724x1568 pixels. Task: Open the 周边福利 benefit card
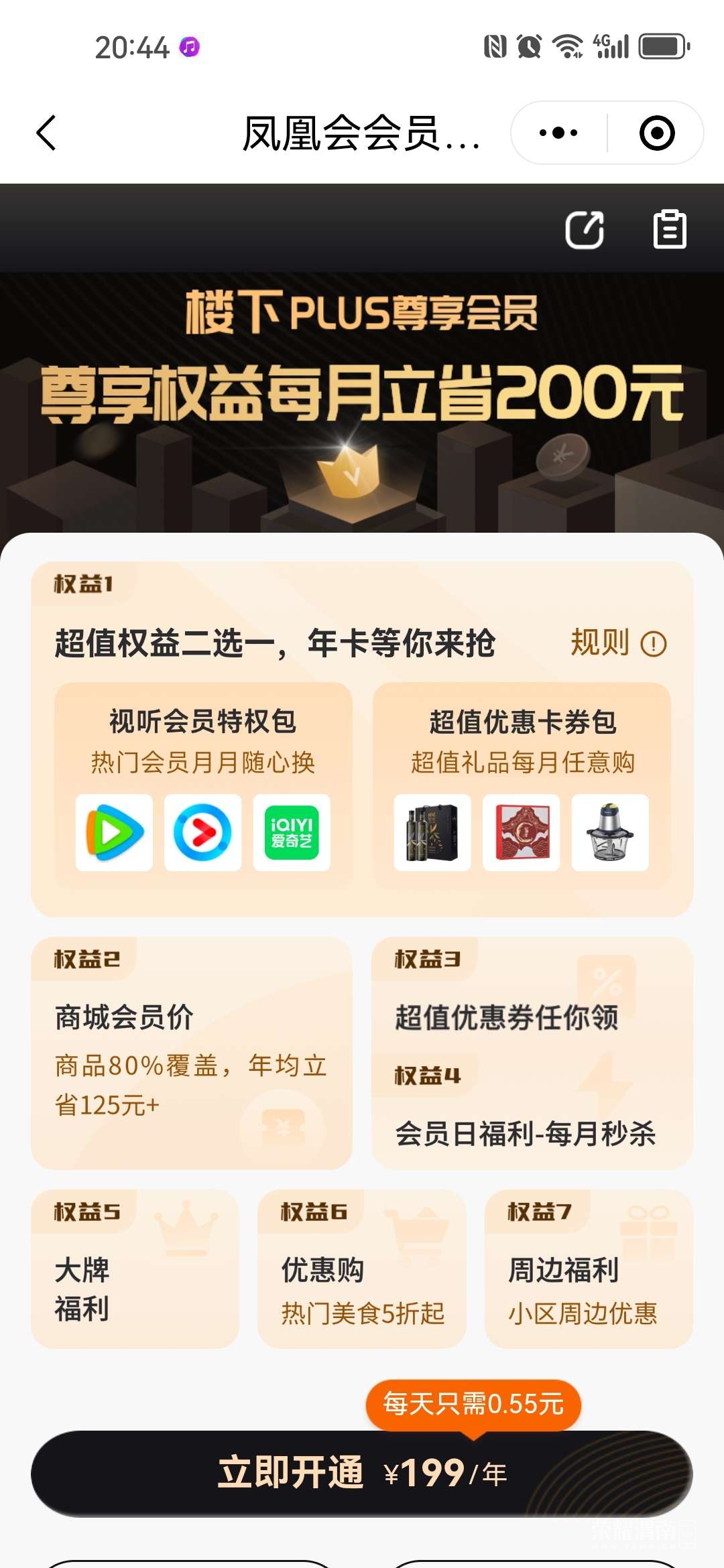(x=588, y=1269)
